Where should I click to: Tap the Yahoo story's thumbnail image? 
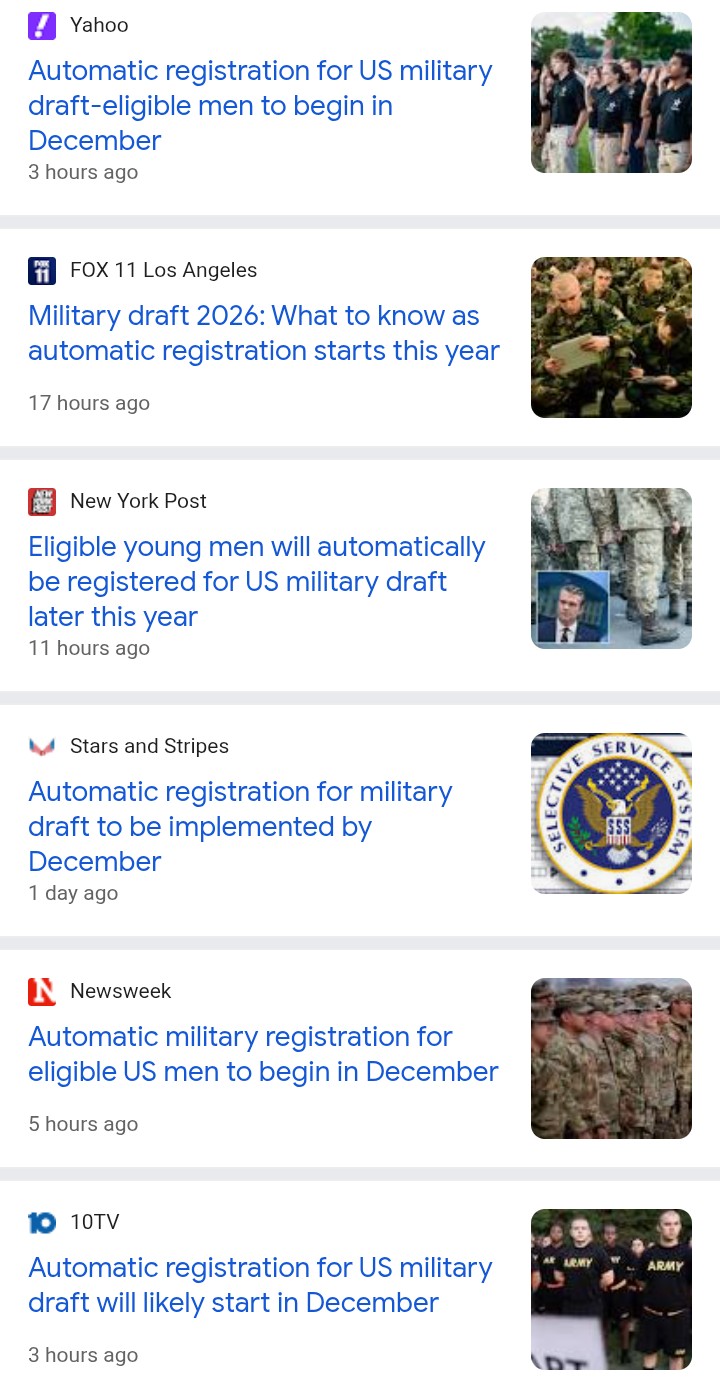tap(611, 92)
